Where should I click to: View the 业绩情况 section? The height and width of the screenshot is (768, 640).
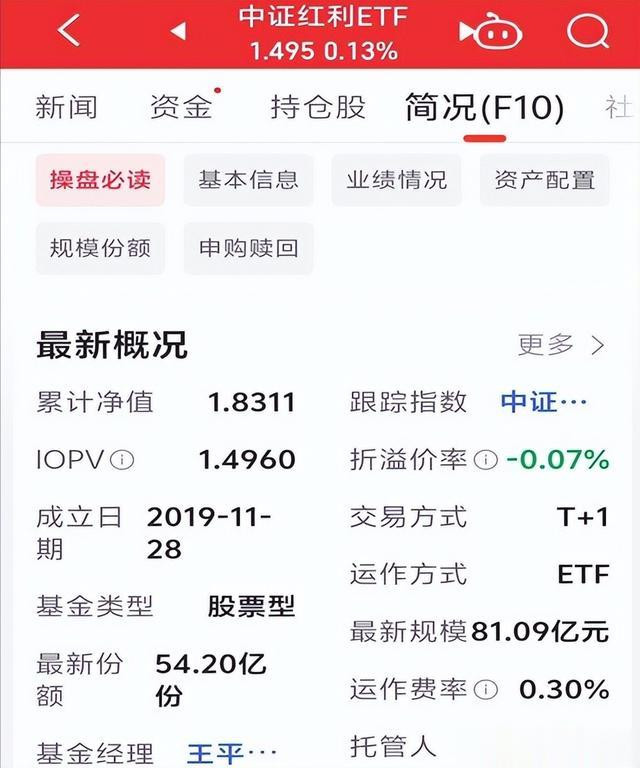(x=396, y=180)
